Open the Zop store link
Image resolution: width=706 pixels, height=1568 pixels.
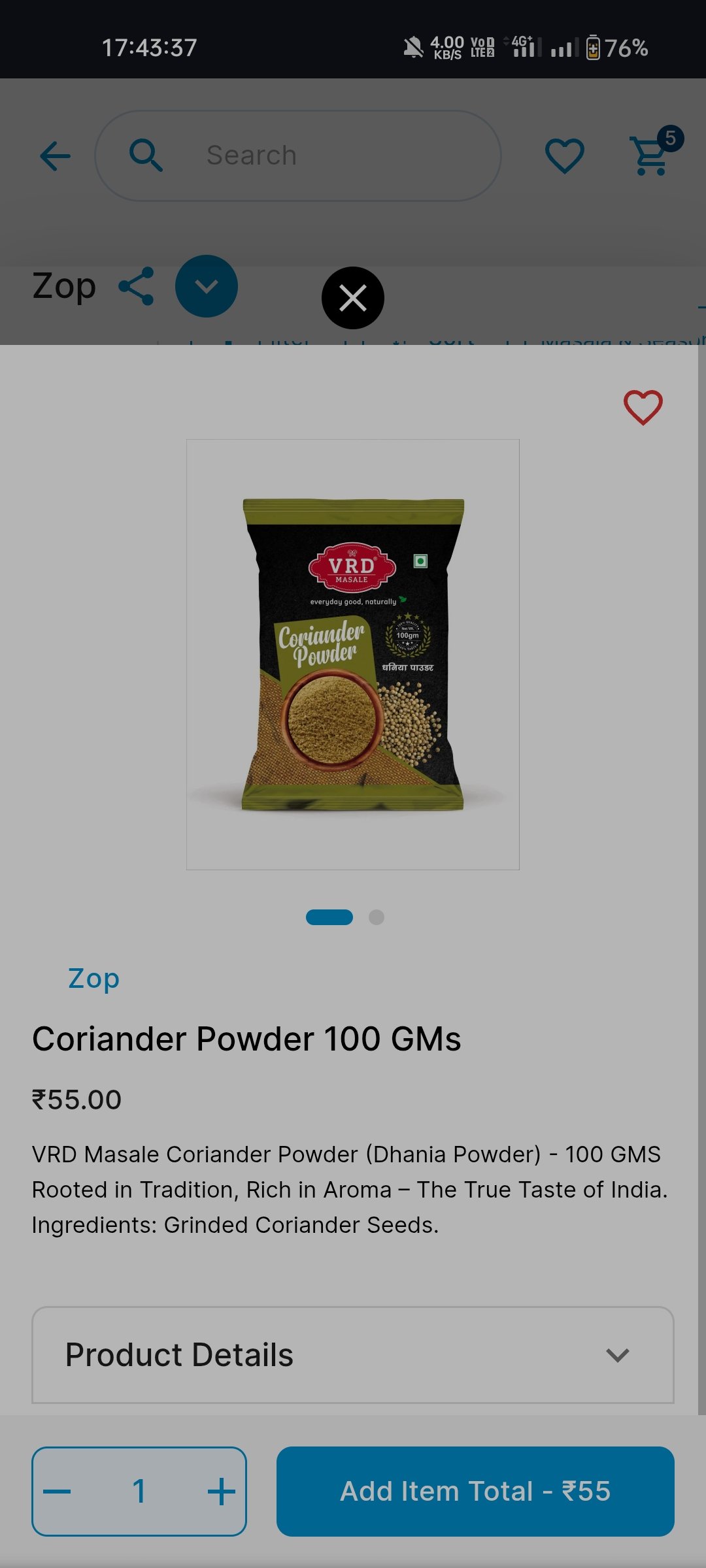pos(93,978)
